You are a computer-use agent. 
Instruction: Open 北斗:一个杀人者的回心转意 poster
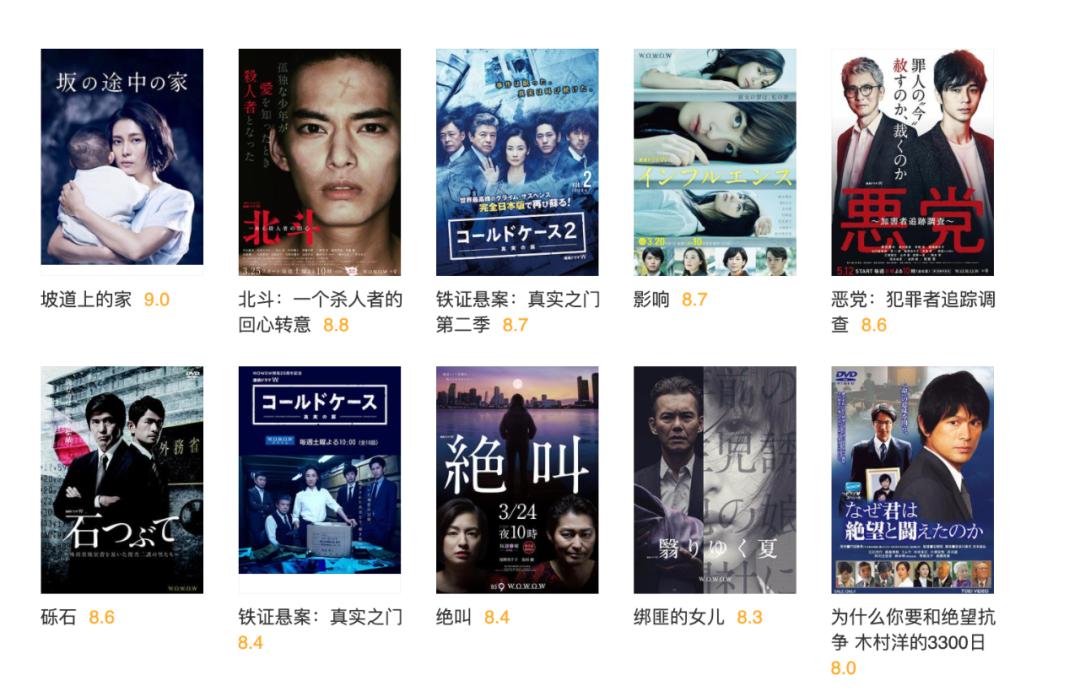pos(319,162)
